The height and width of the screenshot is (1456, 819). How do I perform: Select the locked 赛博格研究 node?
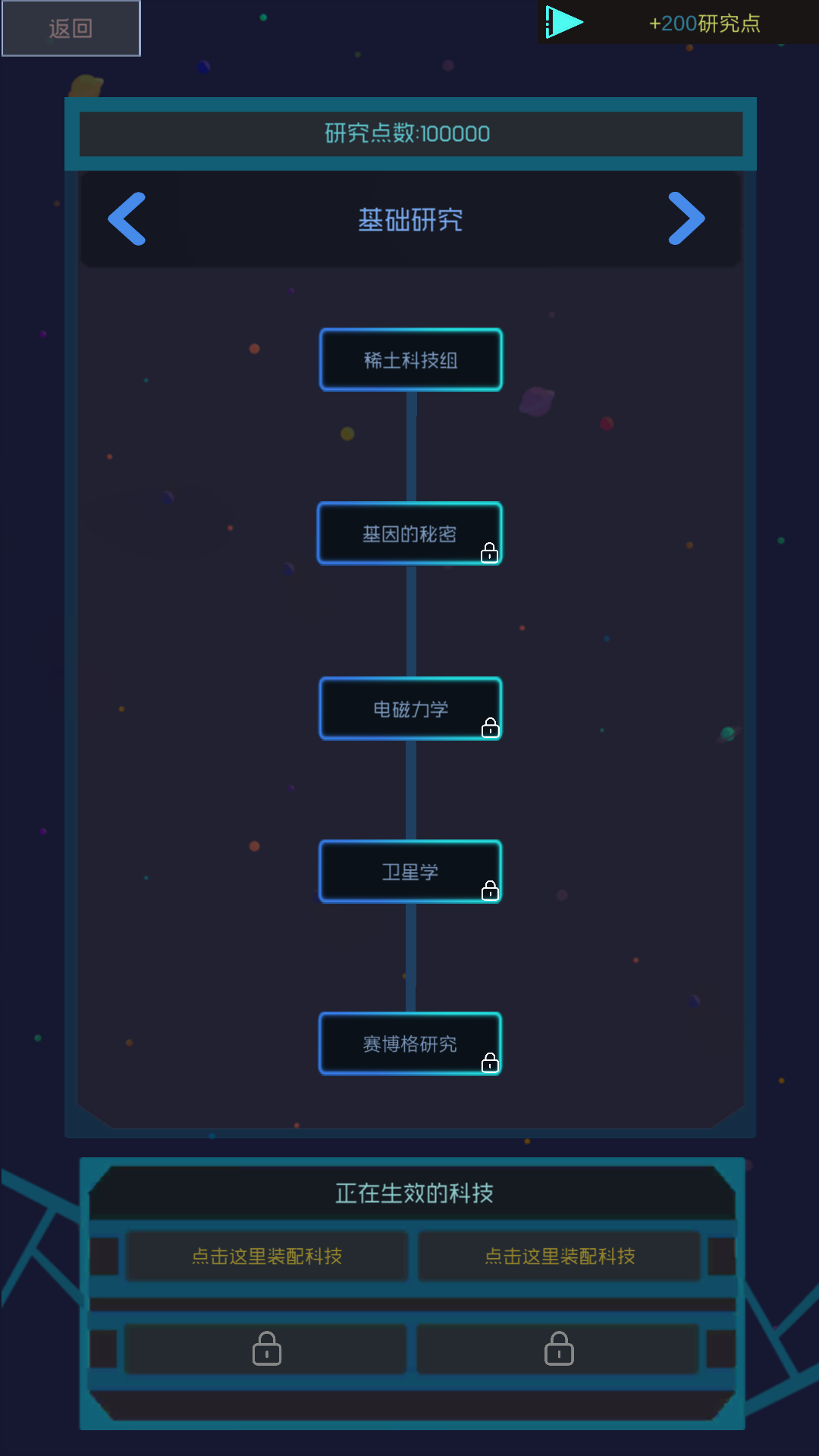410,1043
